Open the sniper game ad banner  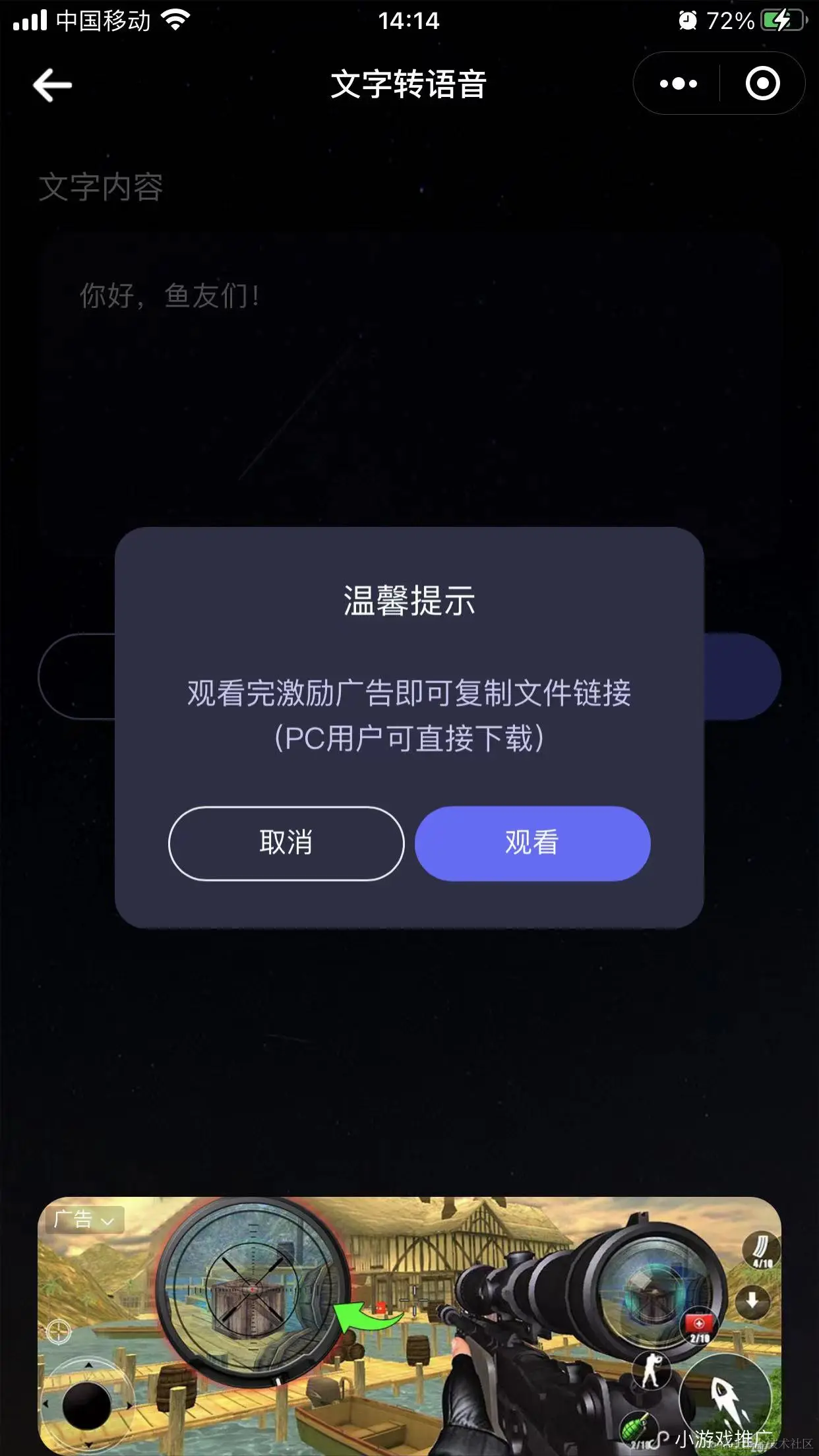pos(409,1325)
